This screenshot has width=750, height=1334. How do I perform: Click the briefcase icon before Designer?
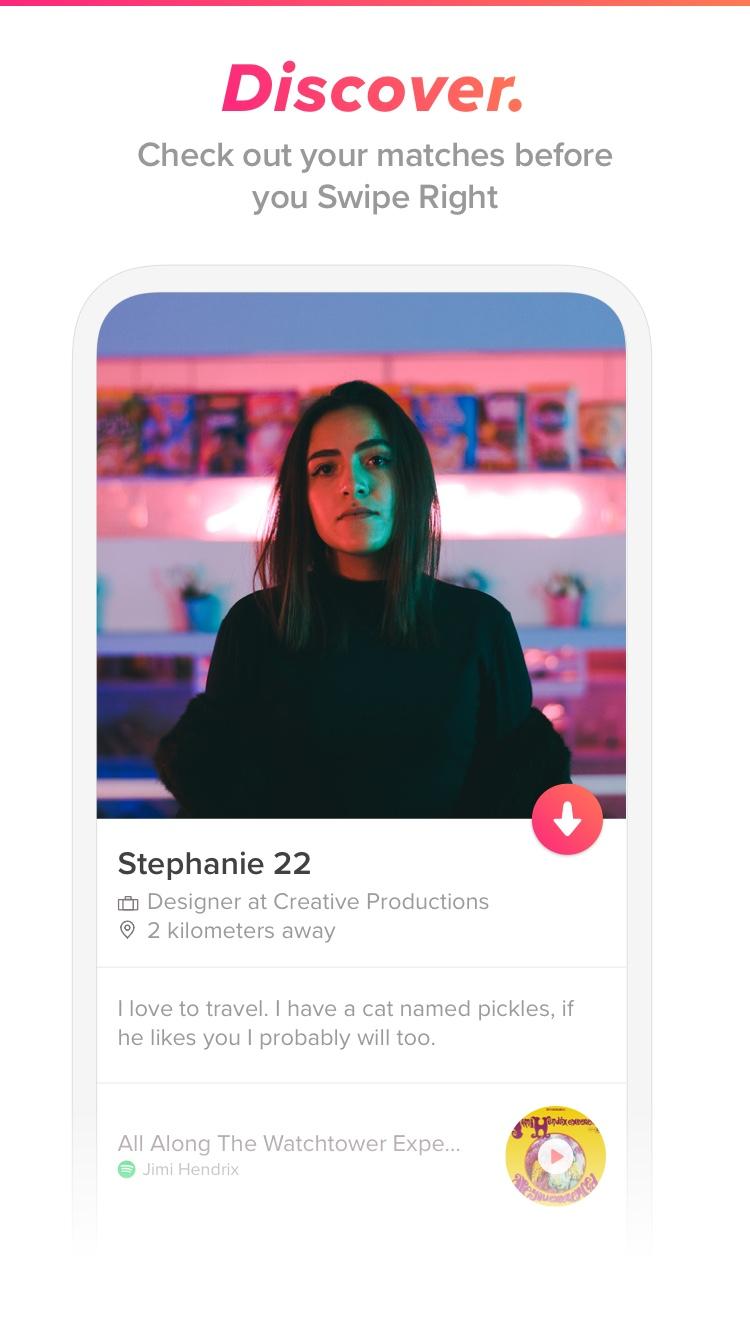[128, 901]
